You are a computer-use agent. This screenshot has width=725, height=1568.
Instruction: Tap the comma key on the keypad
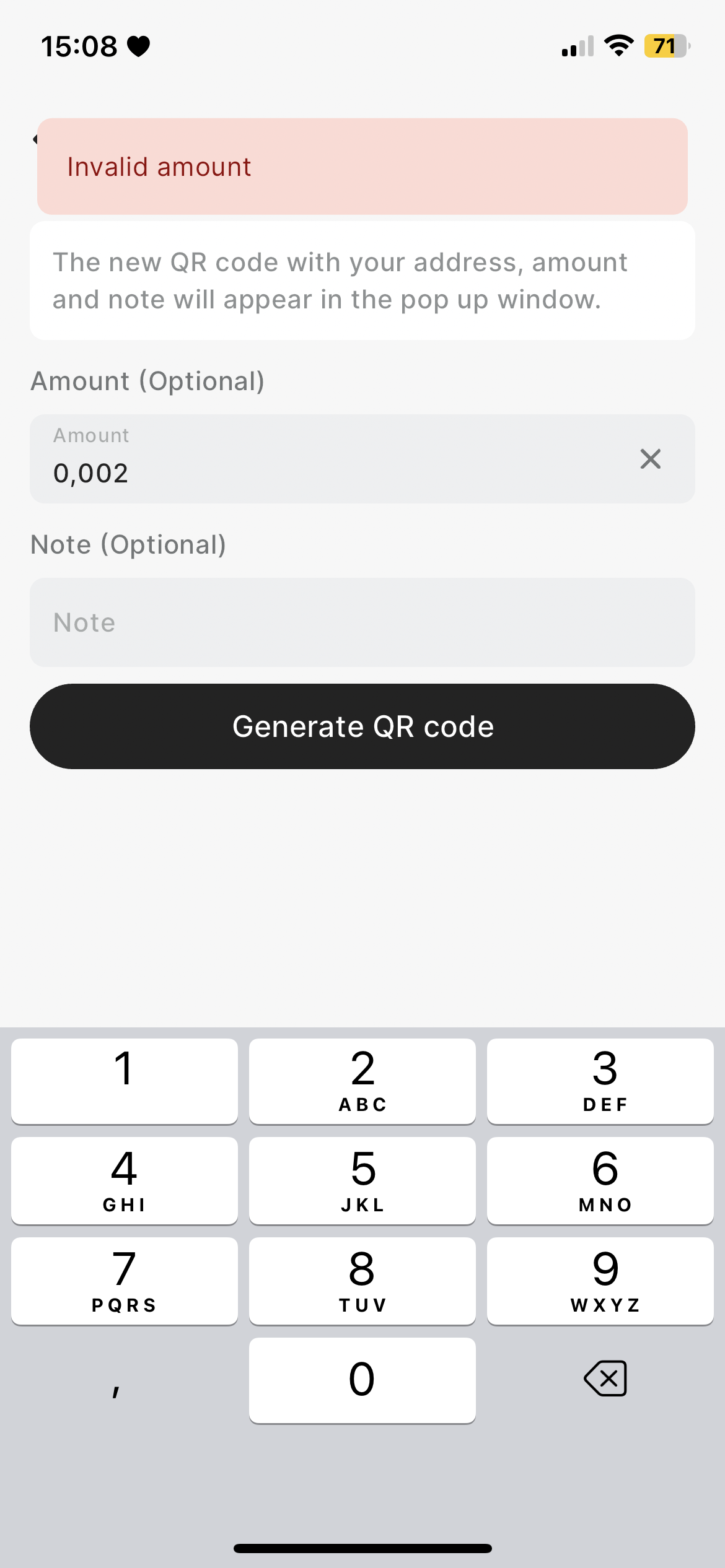tap(124, 1379)
